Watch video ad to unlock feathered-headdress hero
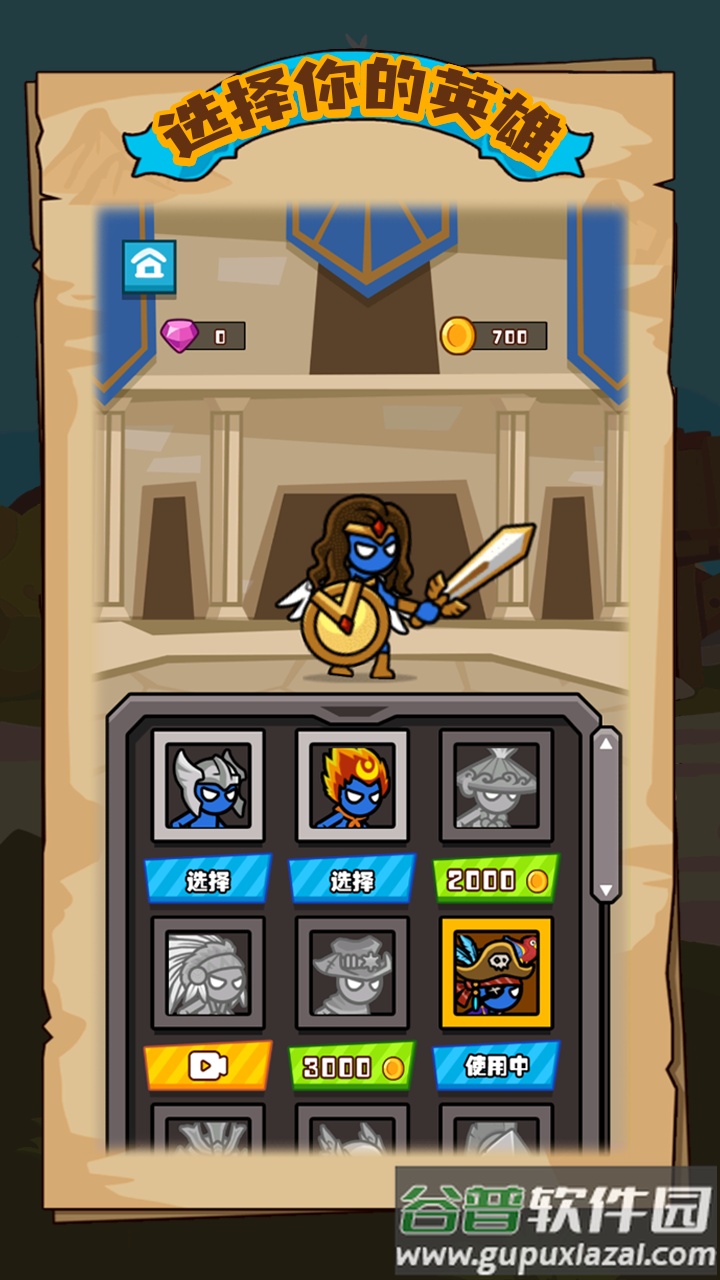 208,1066
